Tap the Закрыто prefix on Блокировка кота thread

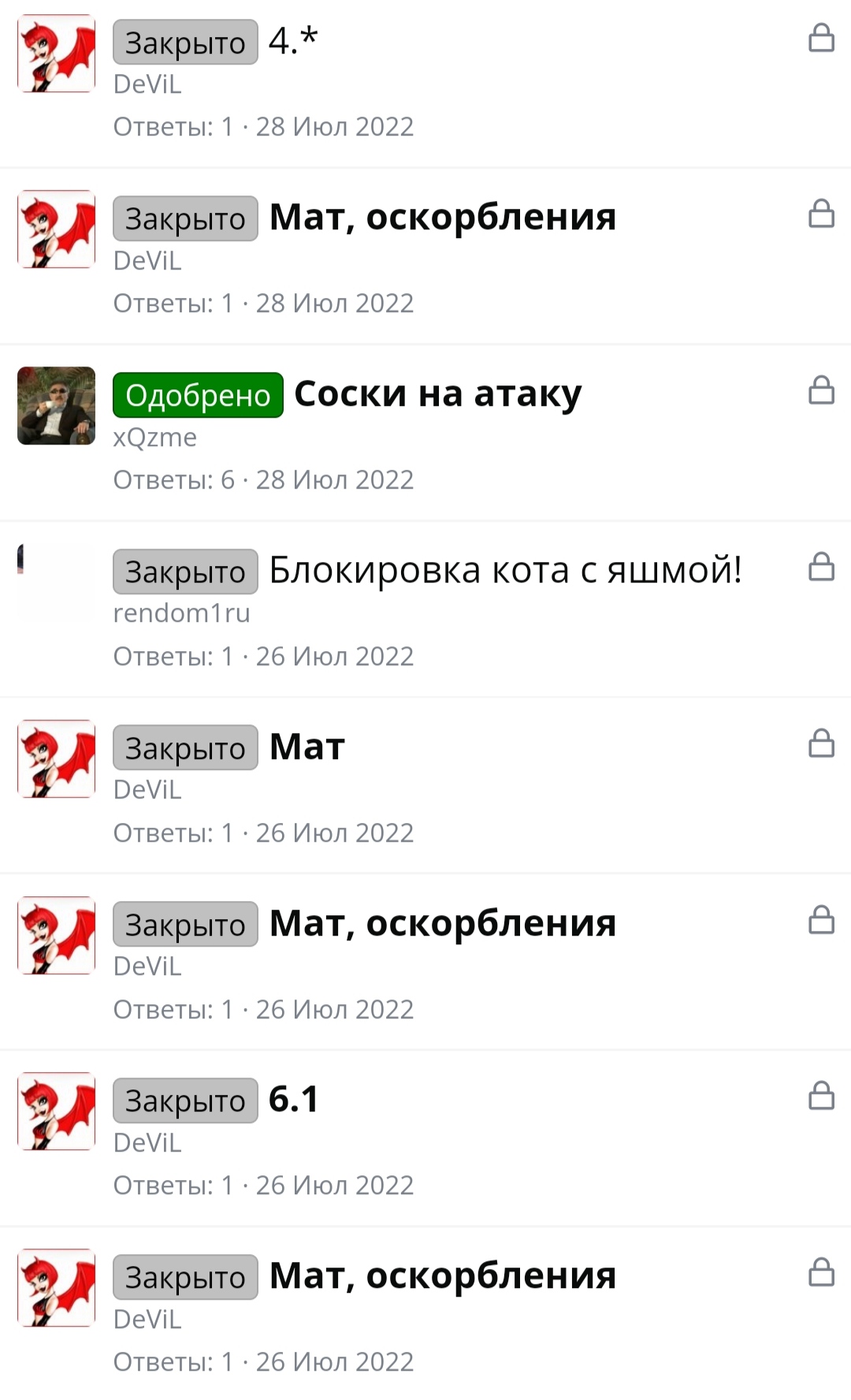click(x=185, y=572)
